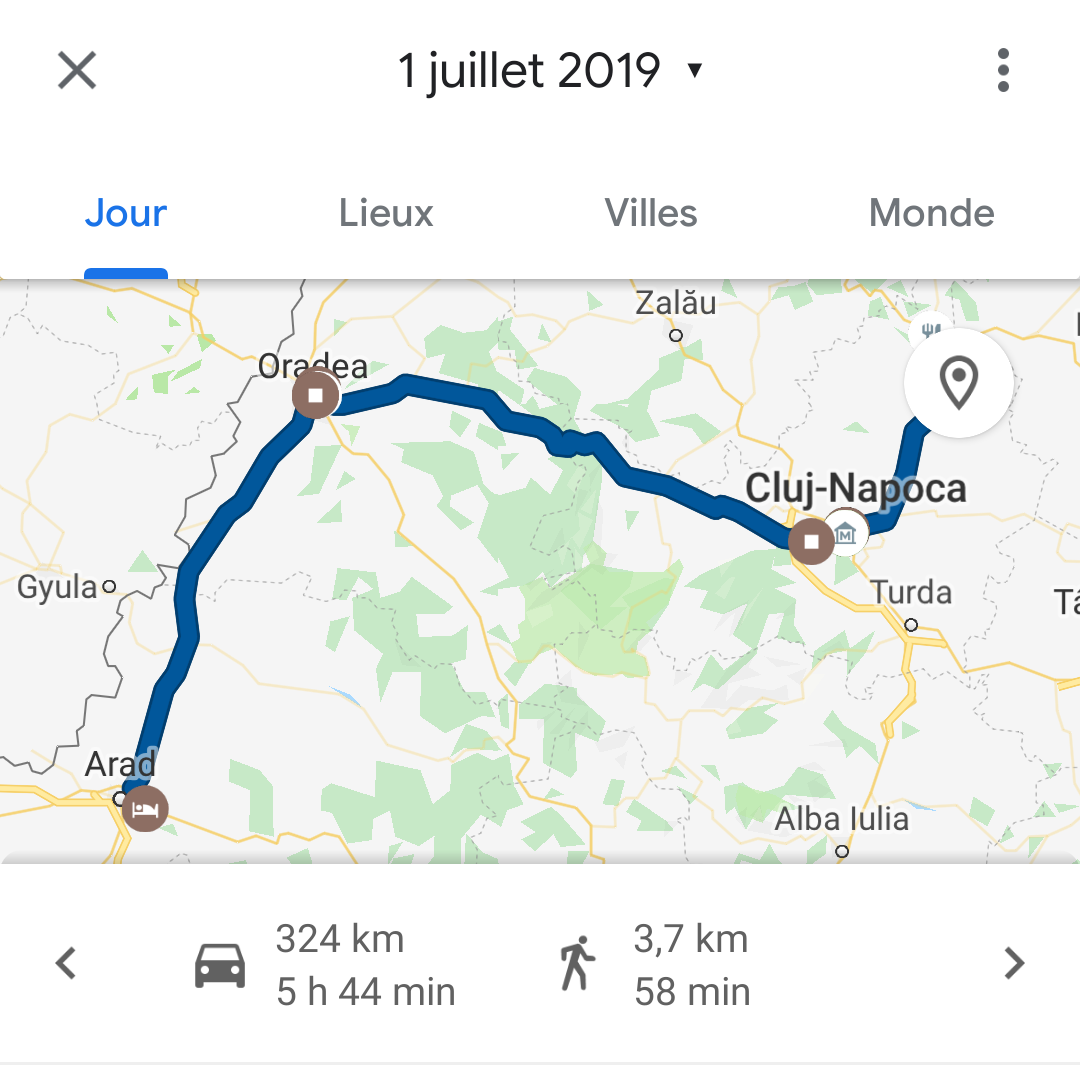Open the hotel marker near Arad
1080x1068 pixels.
(147, 808)
